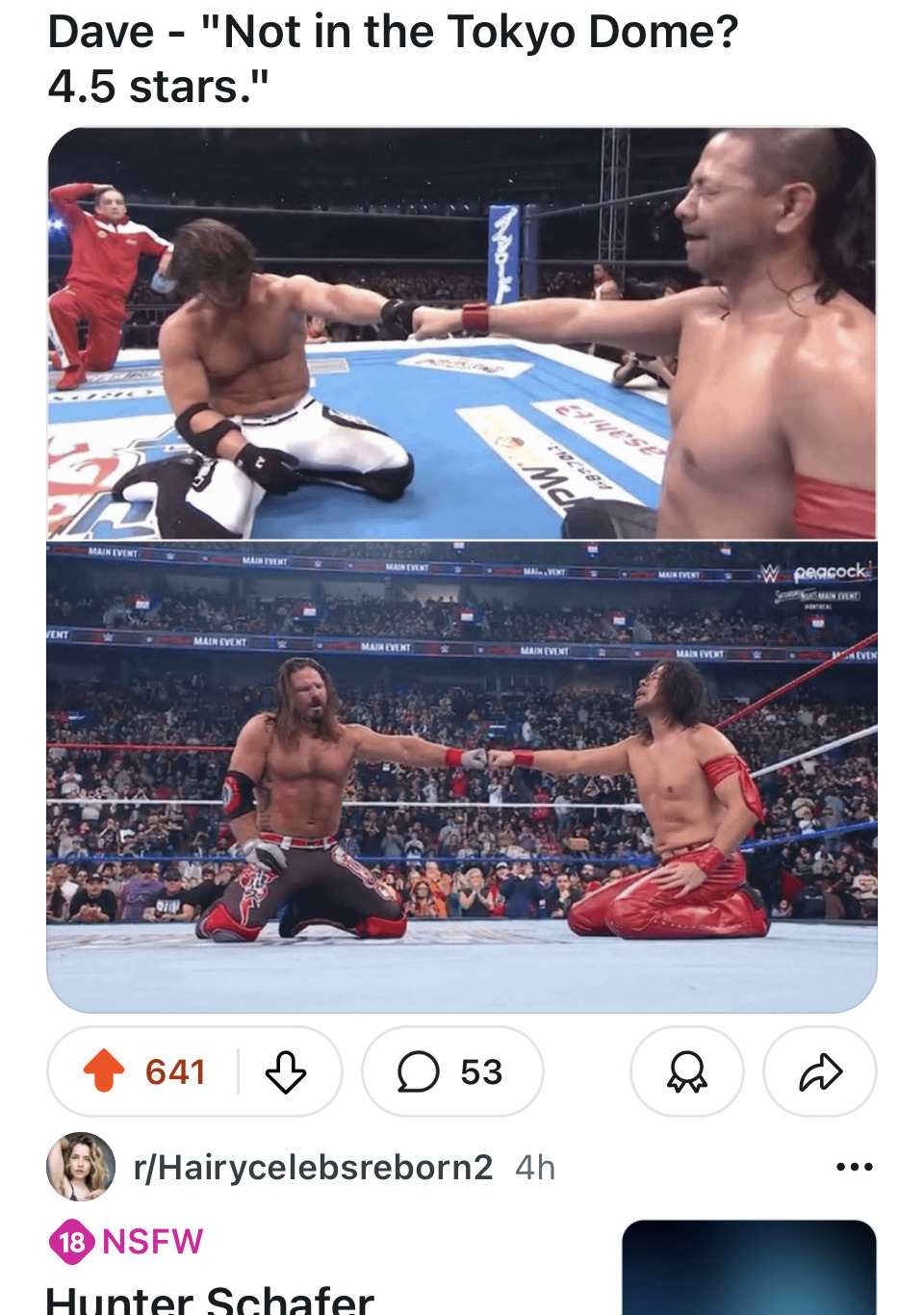This screenshot has height=1315, width=924.
Task: Share the Dave Tokyo Dome post
Action: [x=820, y=1071]
